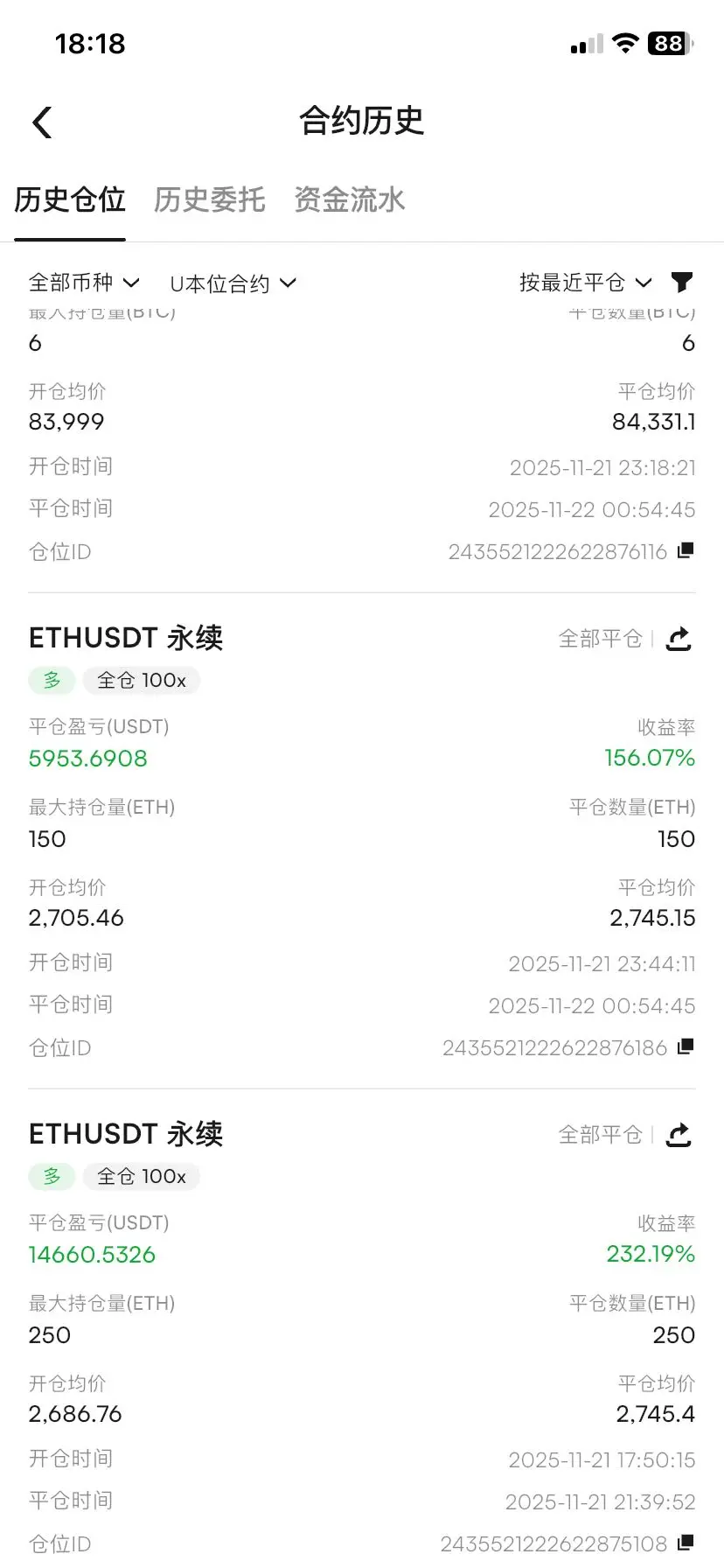The height and width of the screenshot is (1568, 724).
Task: Change the 按最近平仓 sort order
Action: tap(585, 283)
